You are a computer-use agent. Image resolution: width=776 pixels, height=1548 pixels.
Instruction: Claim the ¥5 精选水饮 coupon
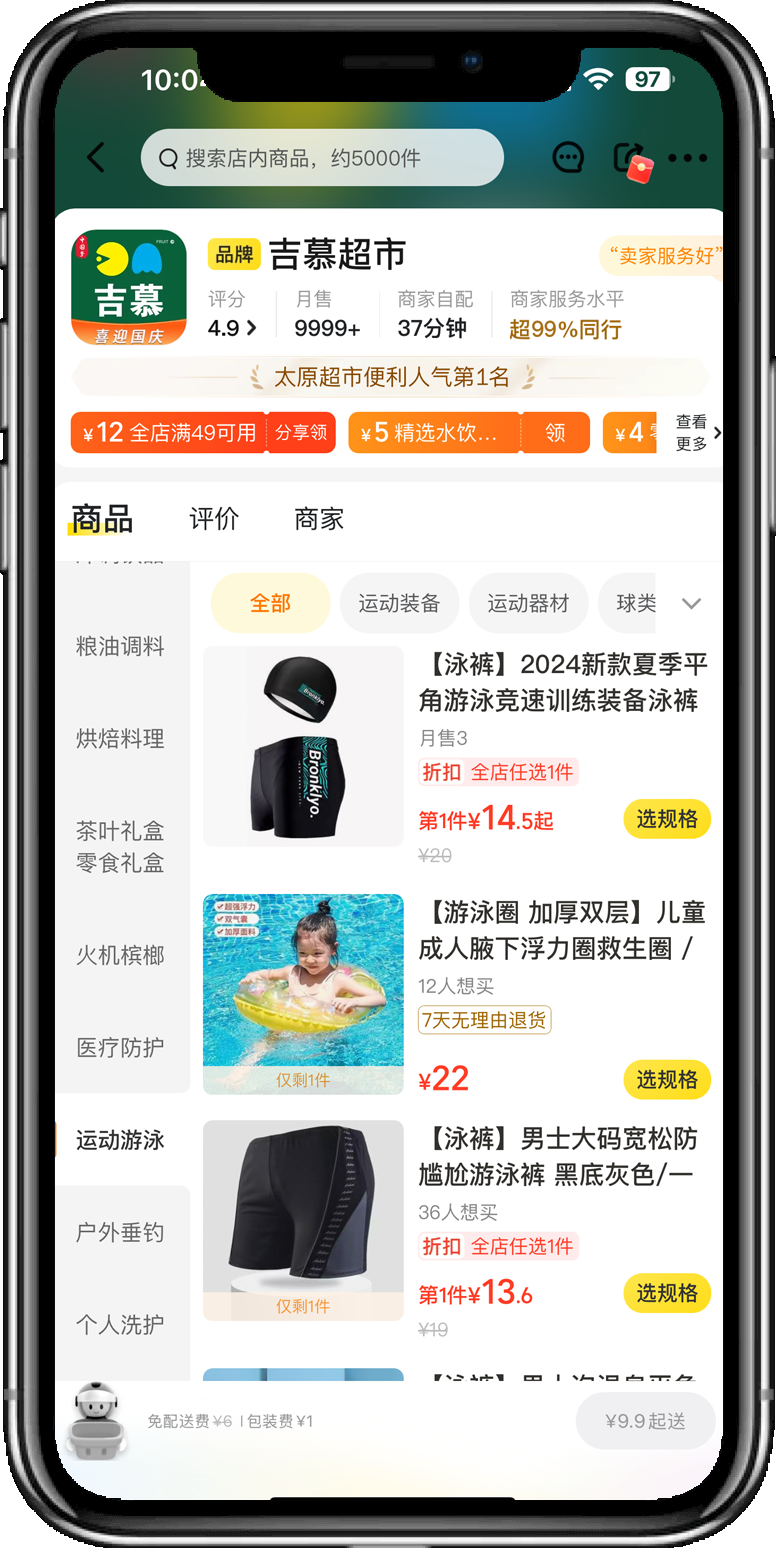[555, 433]
